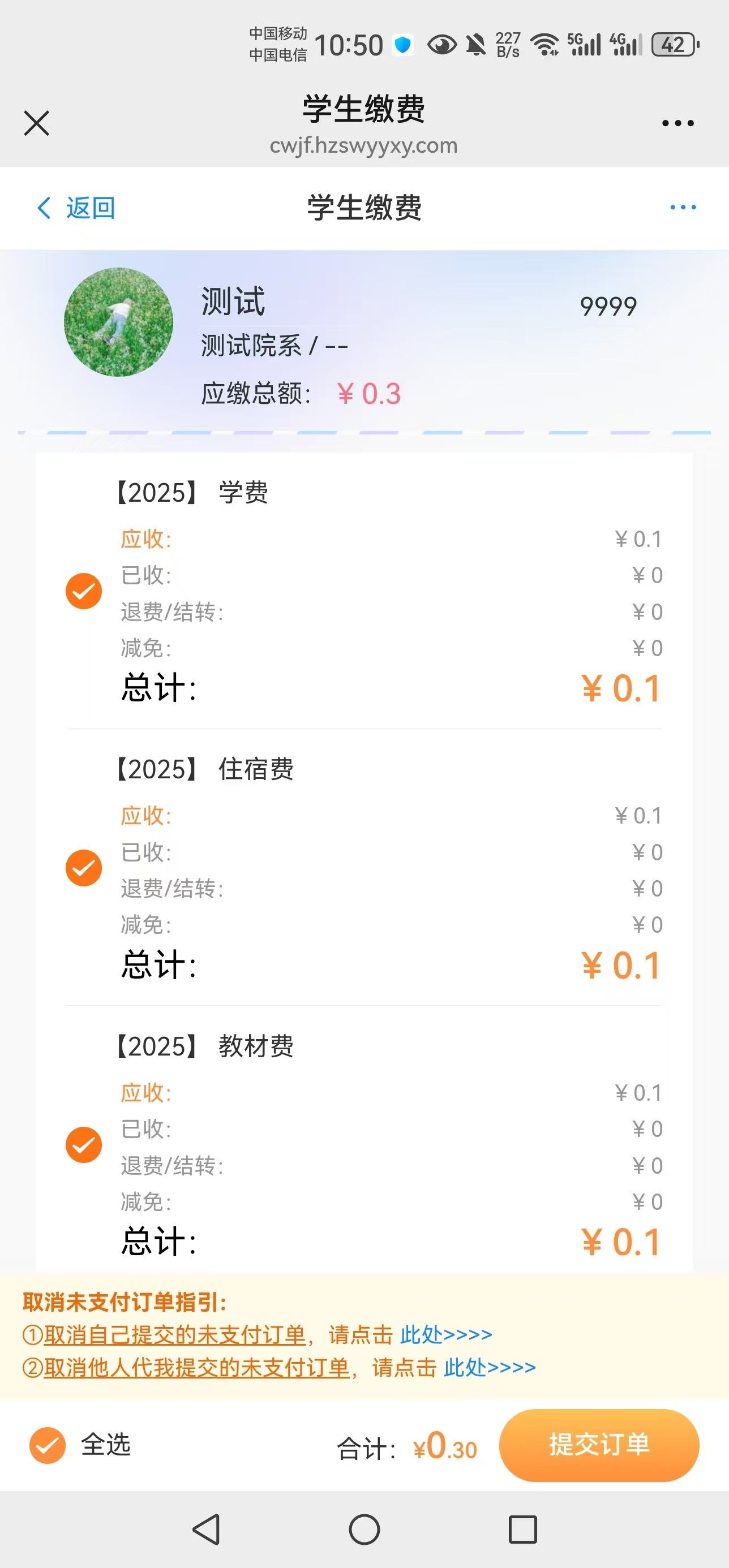Screen dimensions: 729x1568
Task: Submit the order with 提交订单
Action: click(599, 1445)
